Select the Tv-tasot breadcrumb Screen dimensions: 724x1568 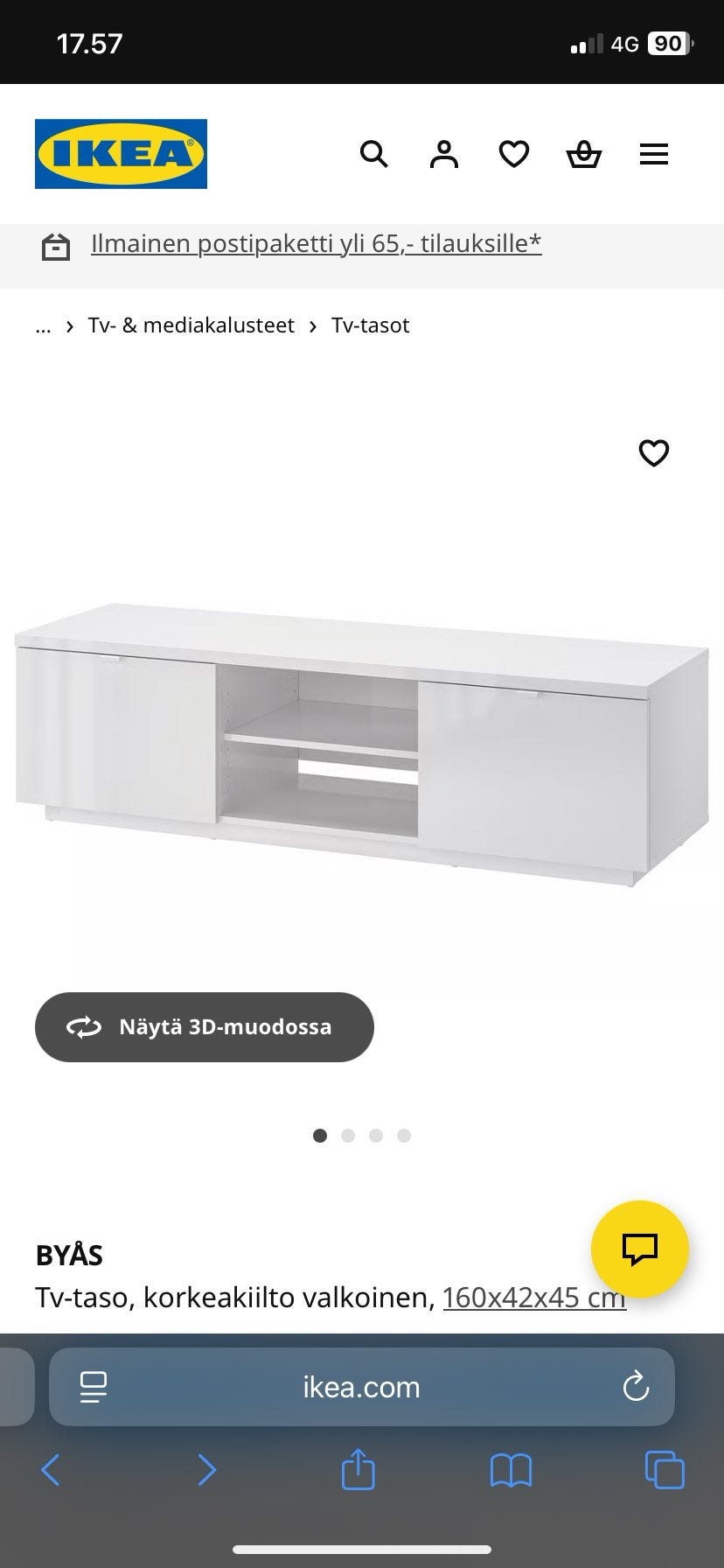[370, 325]
